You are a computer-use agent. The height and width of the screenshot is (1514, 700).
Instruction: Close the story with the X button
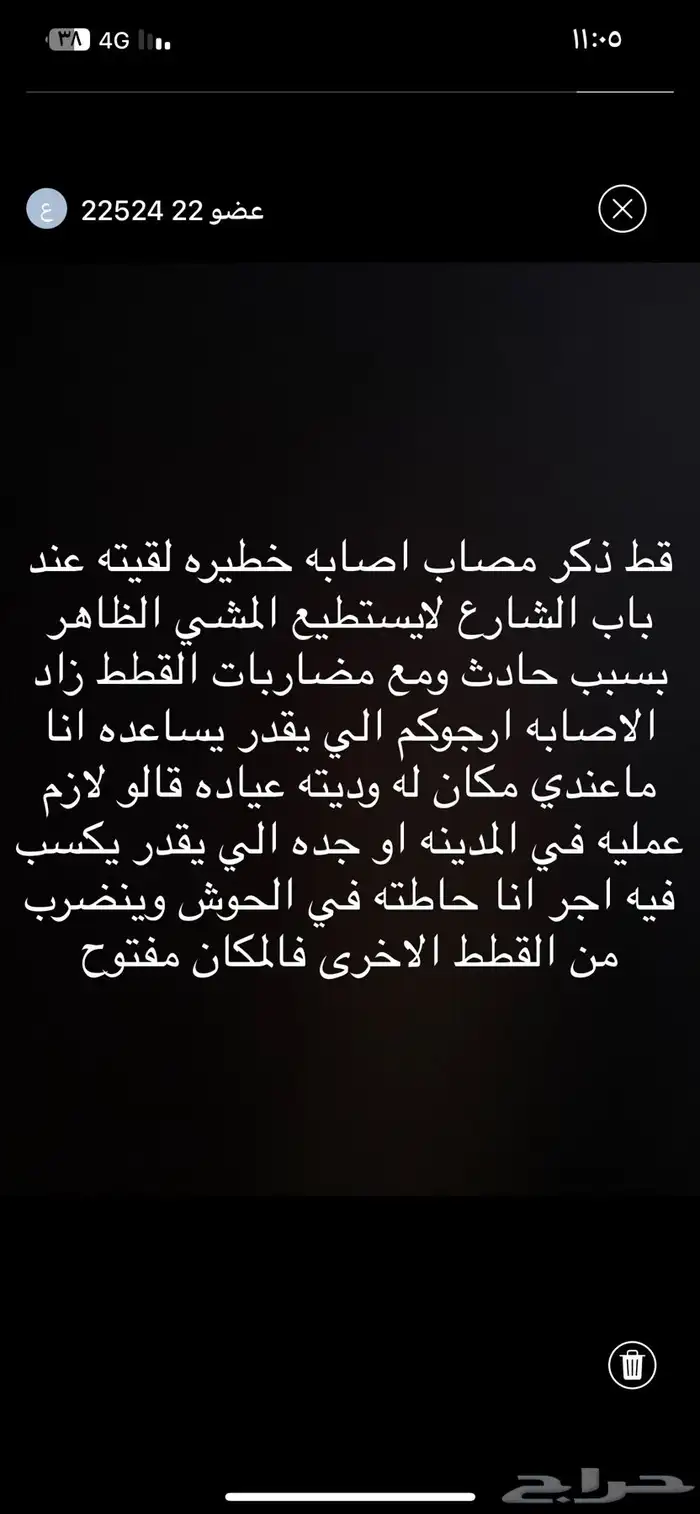coord(622,209)
